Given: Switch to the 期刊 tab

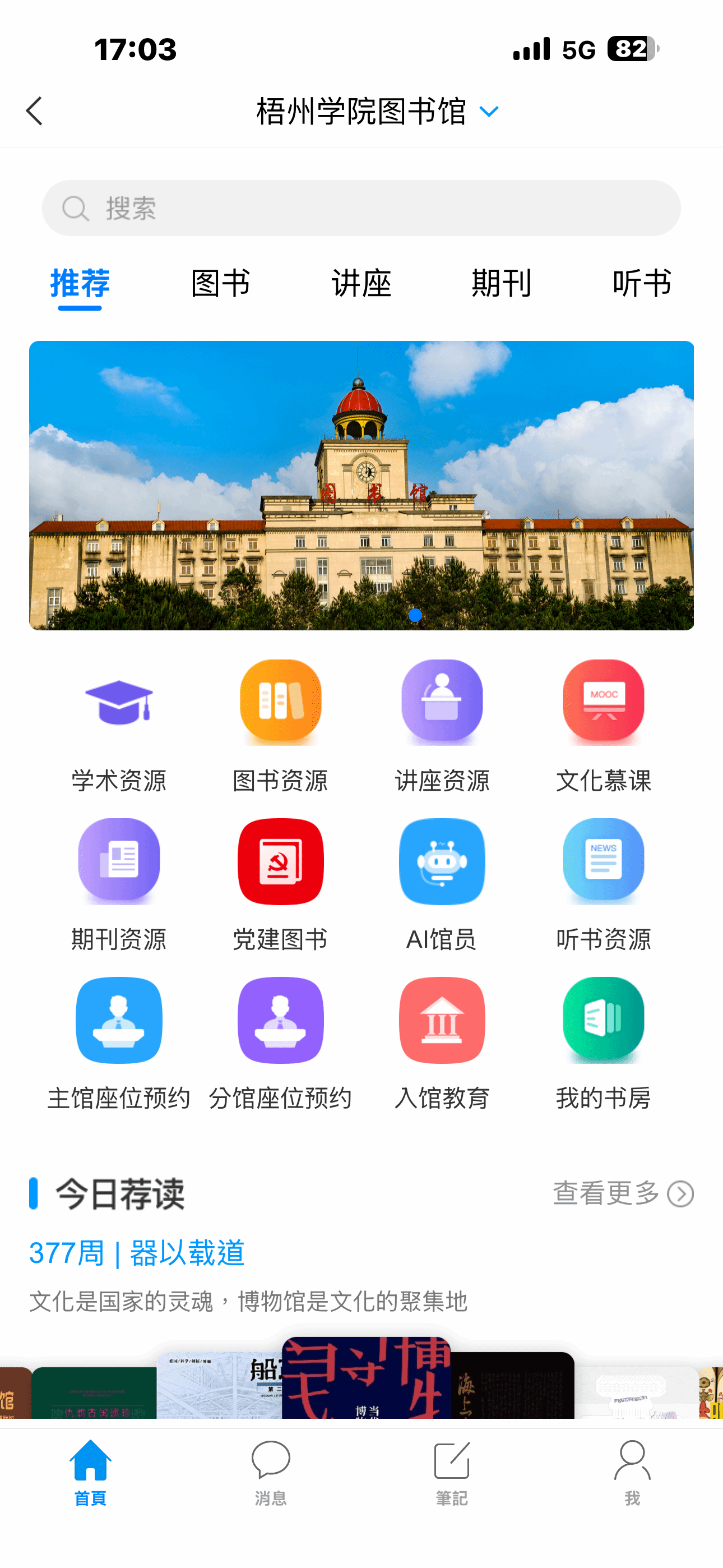Looking at the screenshot, I should click(502, 283).
